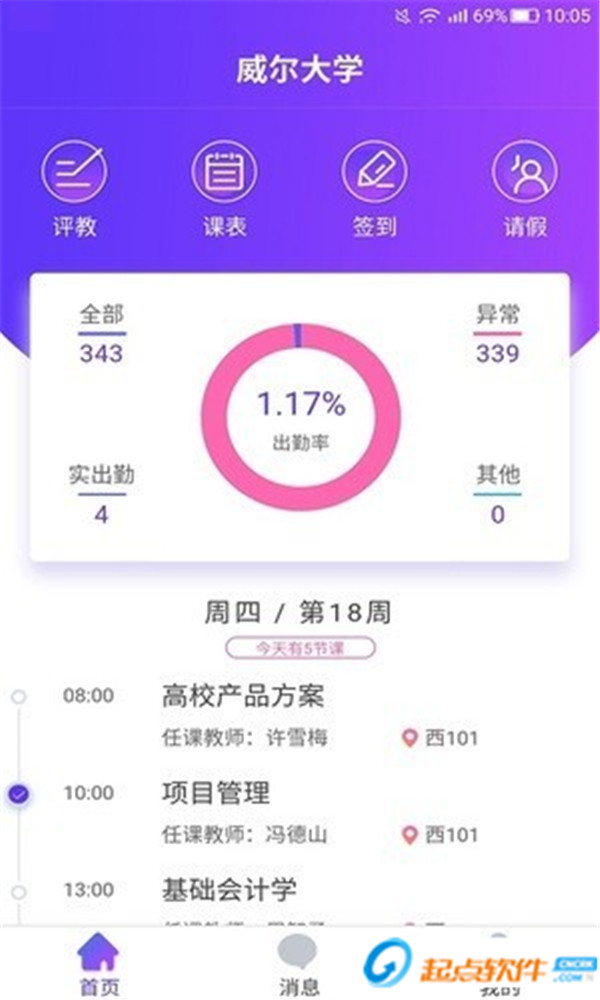The height and width of the screenshot is (1000, 600).
Task: Switch to the 消息 messages tab
Action: [x=298, y=964]
